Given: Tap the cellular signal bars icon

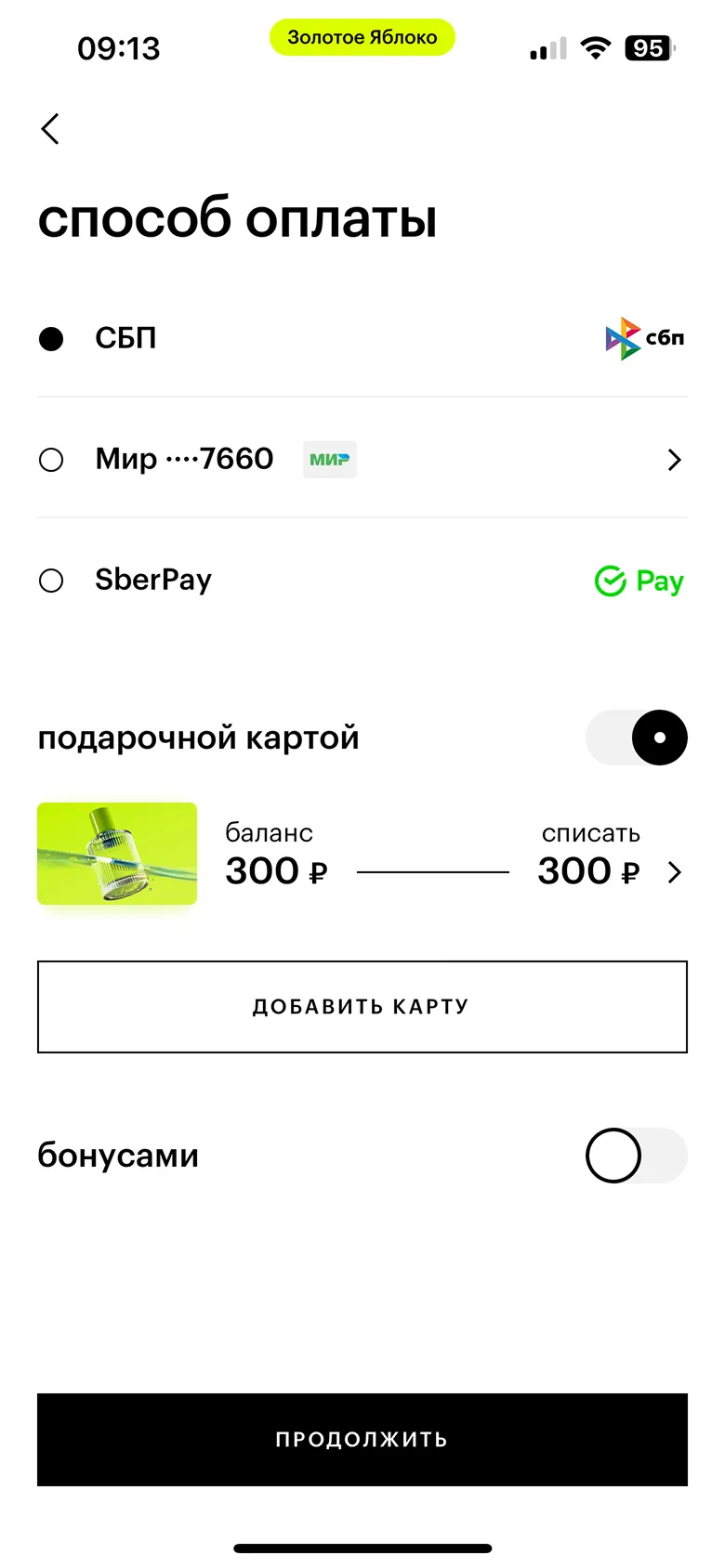Looking at the screenshot, I should click(547, 47).
